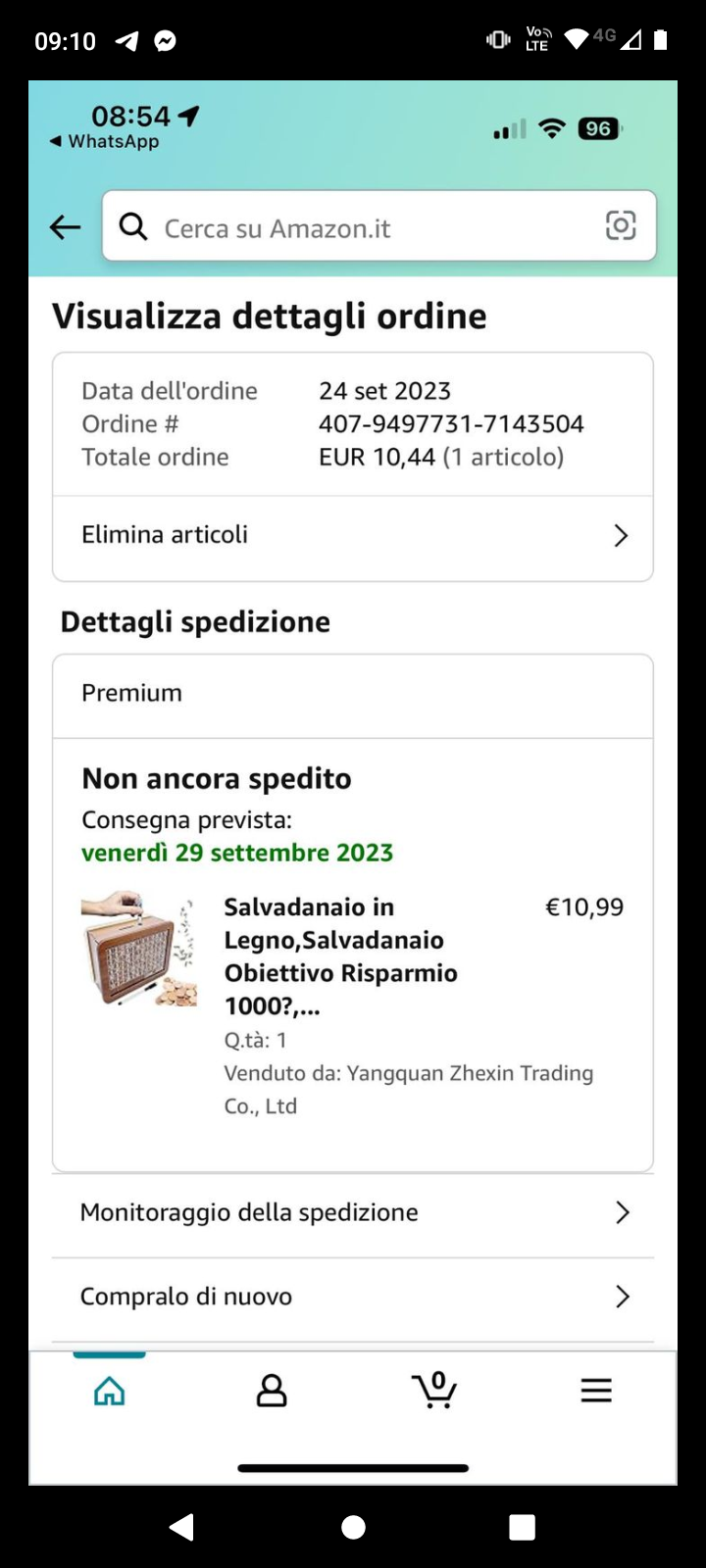Return to the phone's home screen
The width and height of the screenshot is (706, 1568).
pyautogui.click(x=353, y=1527)
